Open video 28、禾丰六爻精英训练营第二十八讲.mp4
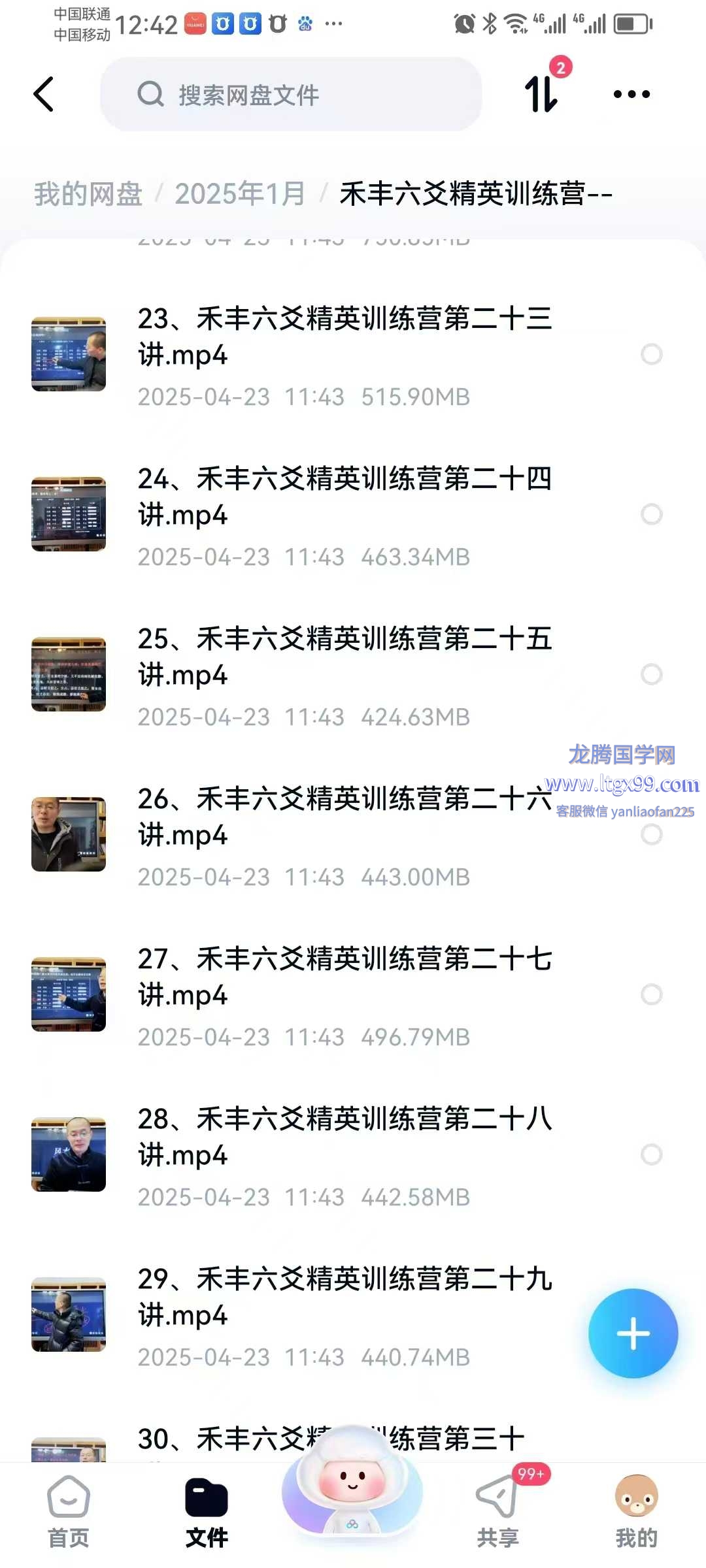 [345, 1137]
